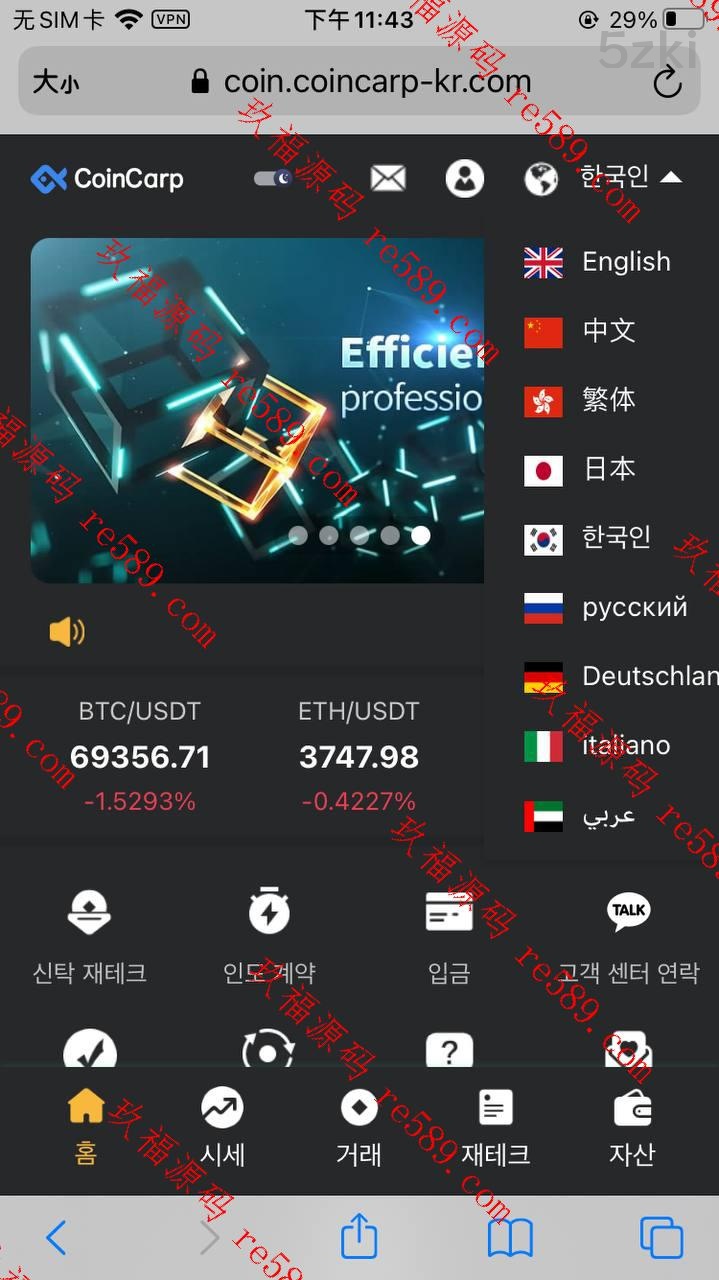Open BTC/USDT market pair
The height and width of the screenshot is (1280, 719).
140,755
